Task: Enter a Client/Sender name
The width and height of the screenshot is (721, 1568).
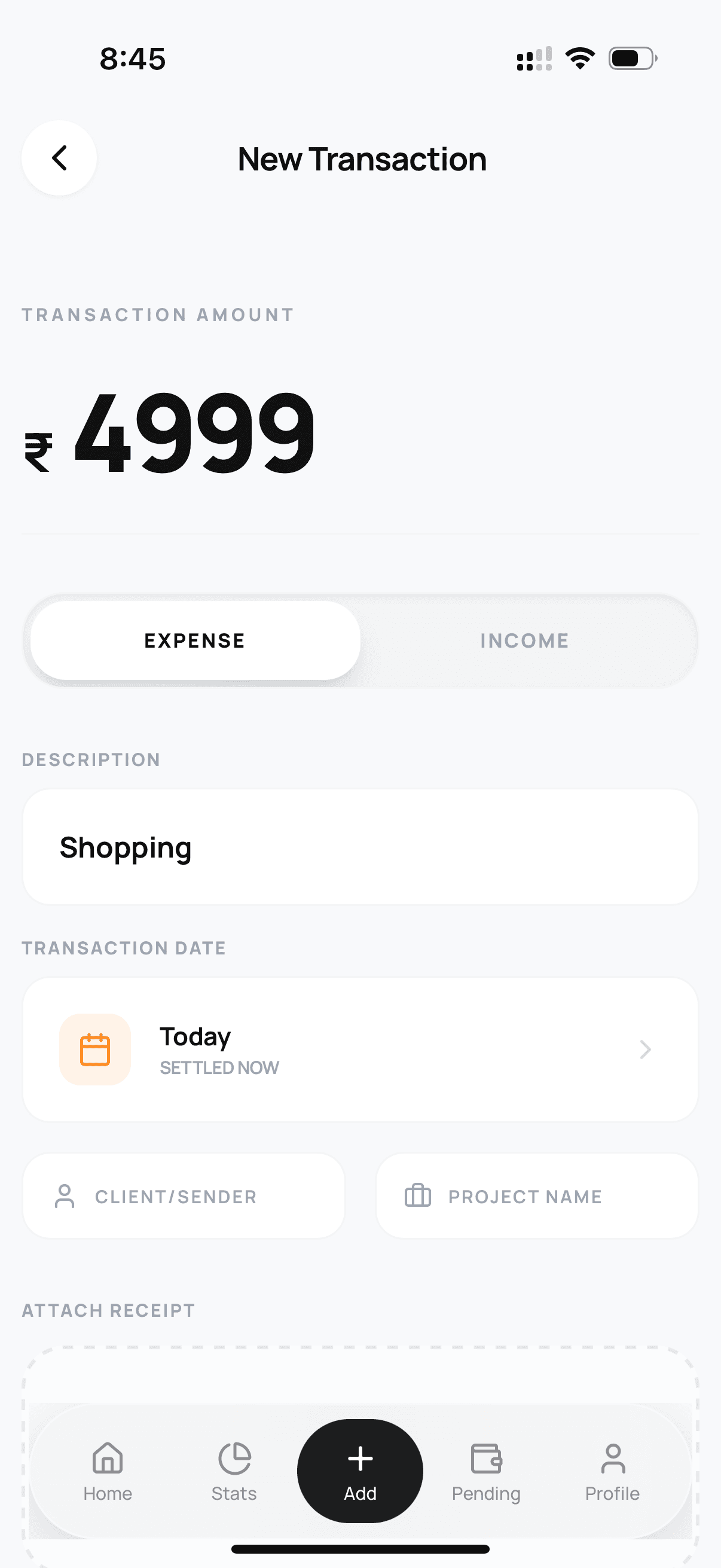Action: tap(184, 1196)
